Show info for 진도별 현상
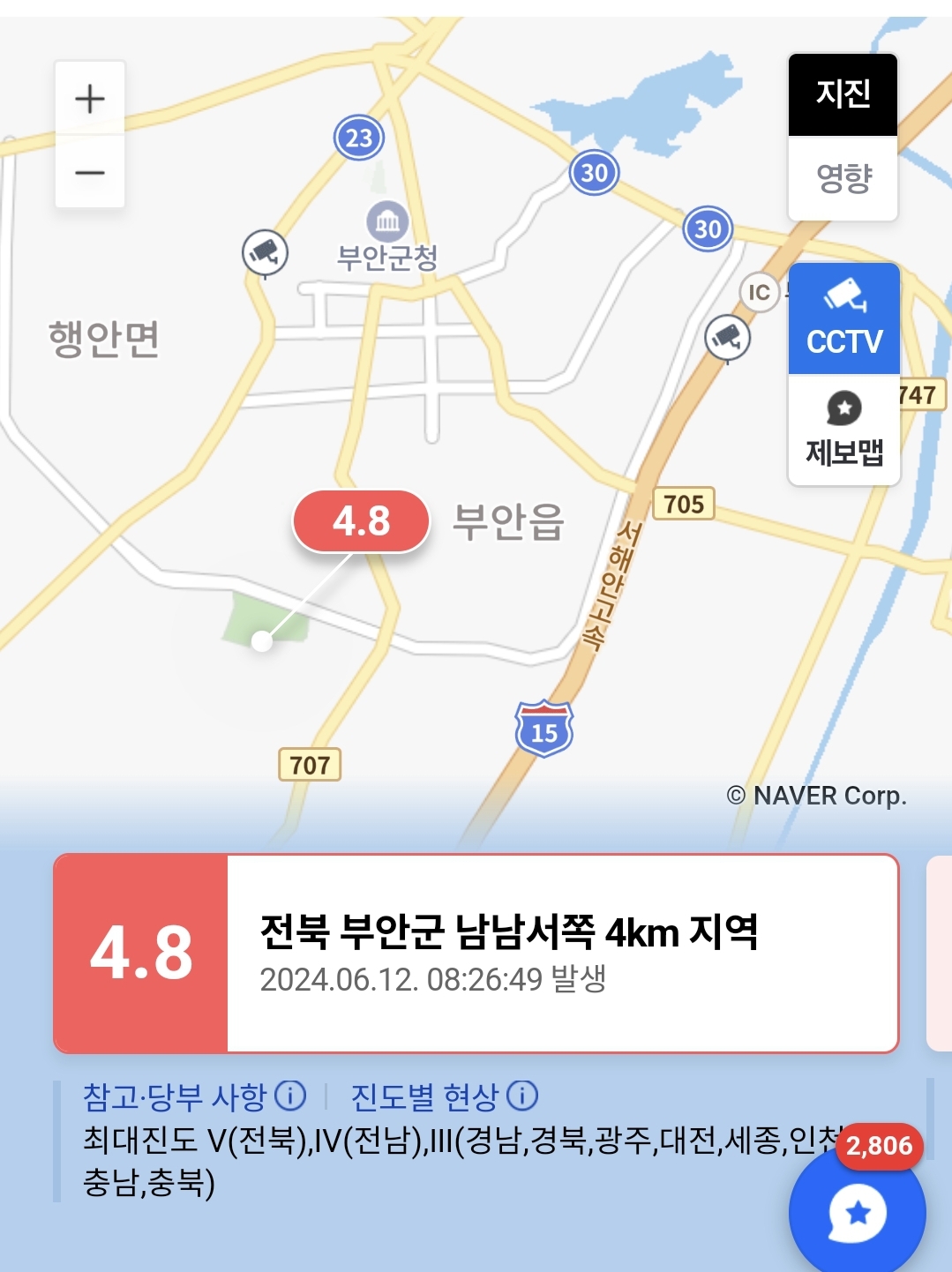Screen dimensions: 952x1272 [522, 1096]
